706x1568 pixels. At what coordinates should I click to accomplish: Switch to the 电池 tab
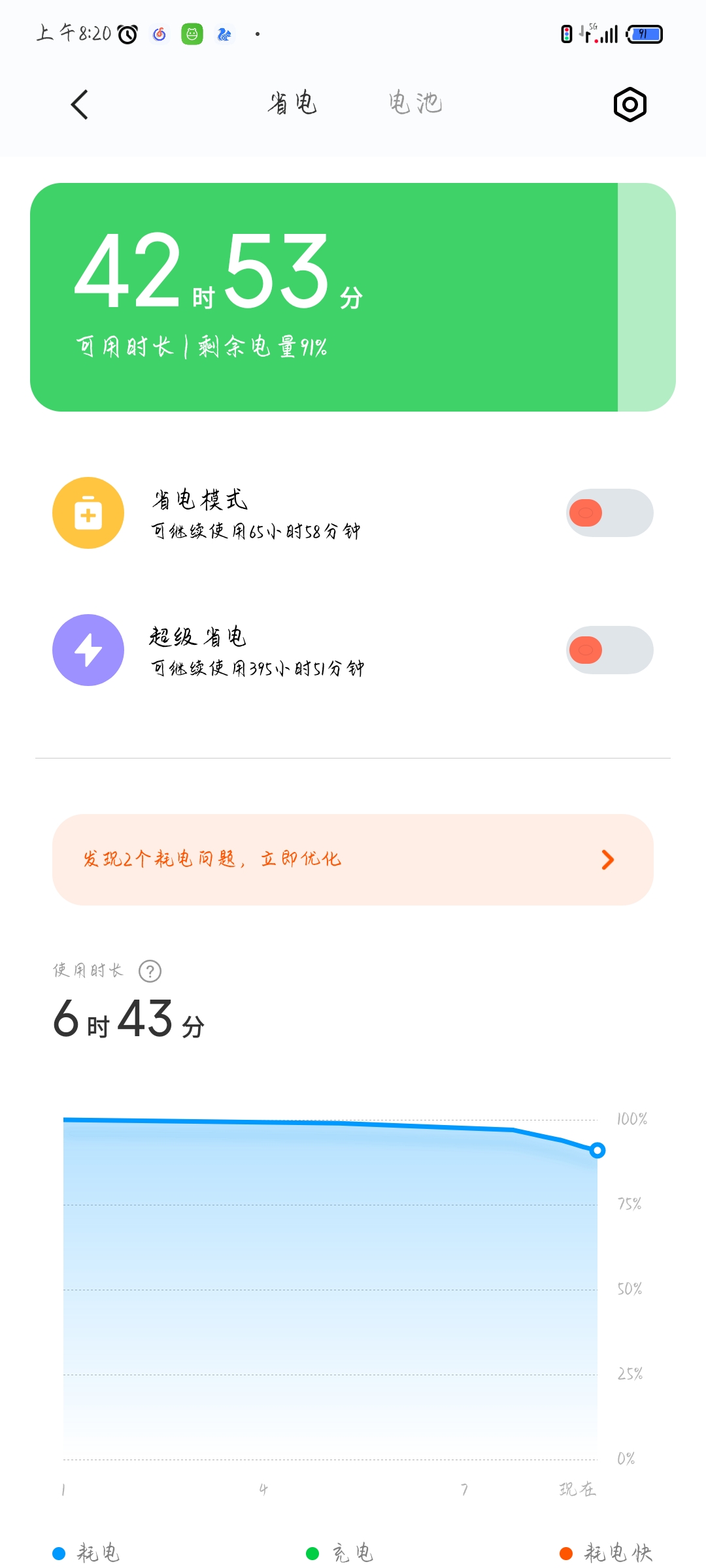[x=415, y=103]
